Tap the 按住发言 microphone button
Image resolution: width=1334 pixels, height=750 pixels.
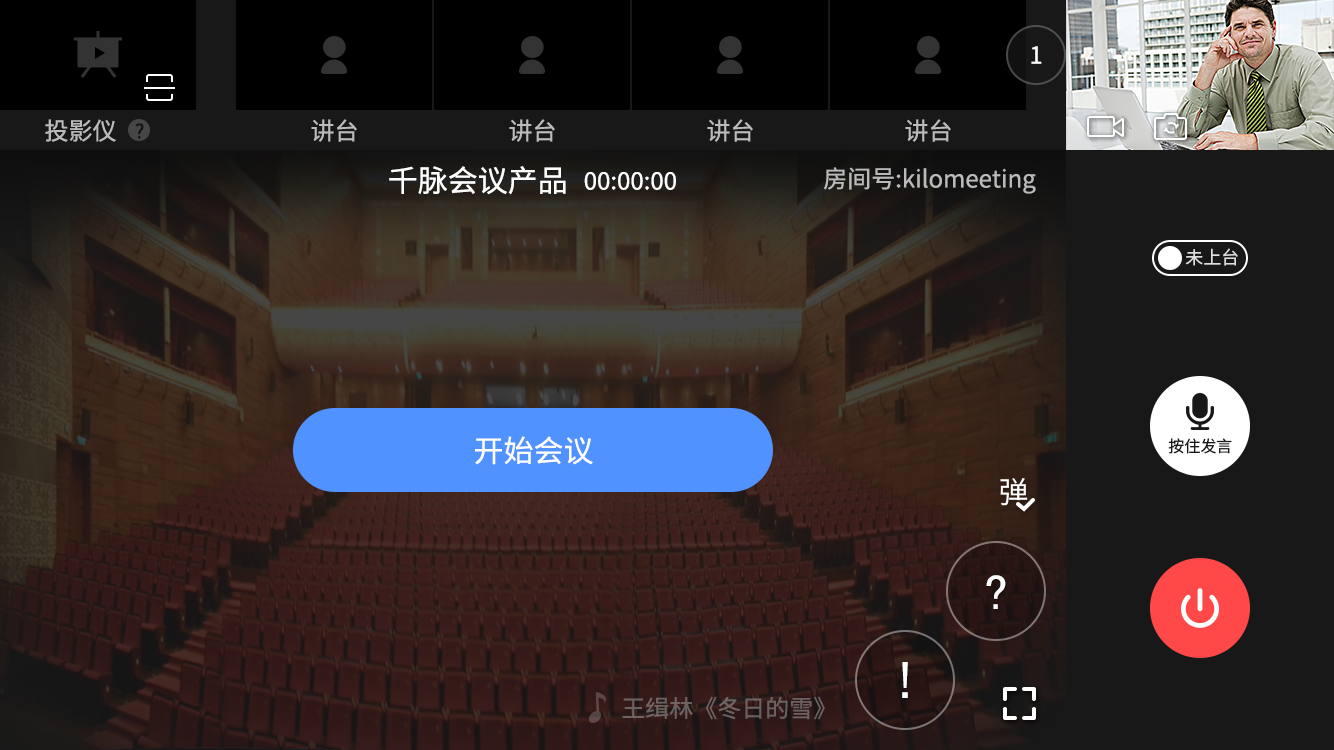coord(1199,425)
